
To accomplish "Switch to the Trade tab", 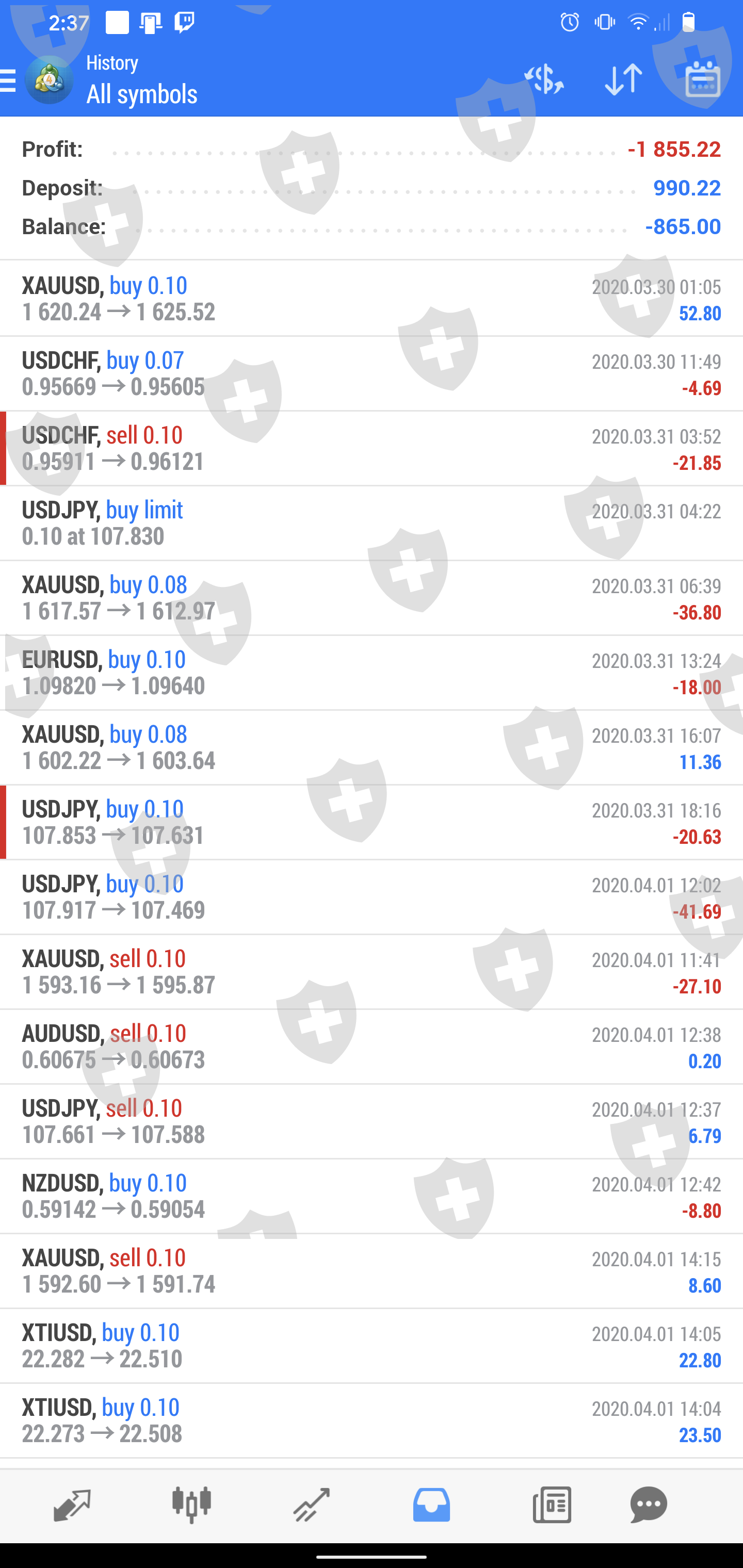I will 312,1505.
